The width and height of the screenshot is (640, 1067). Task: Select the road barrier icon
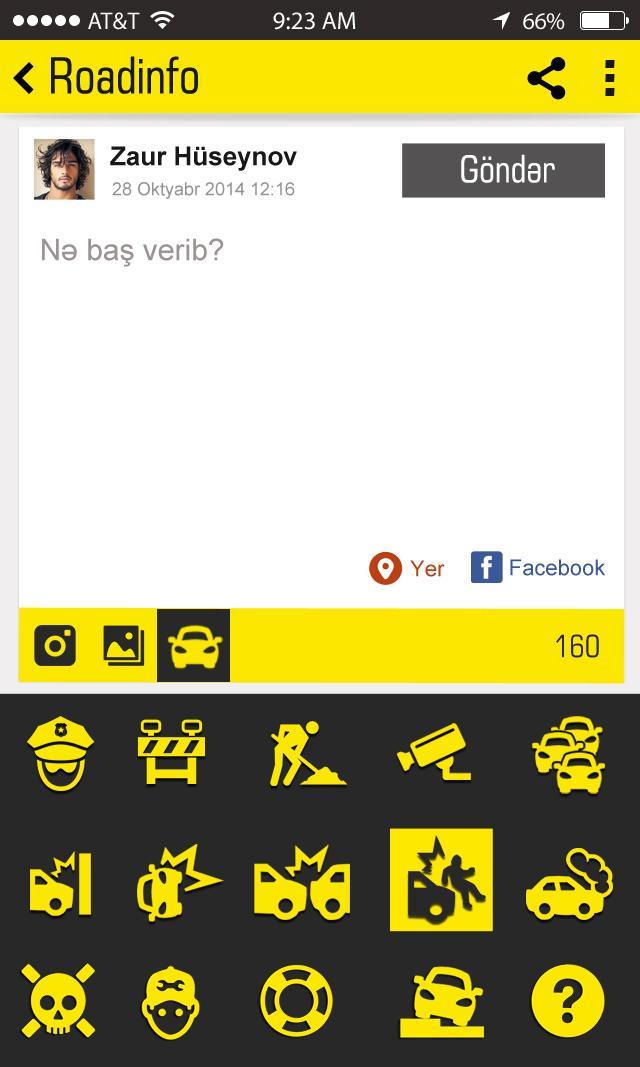pyautogui.click(x=171, y=753)
